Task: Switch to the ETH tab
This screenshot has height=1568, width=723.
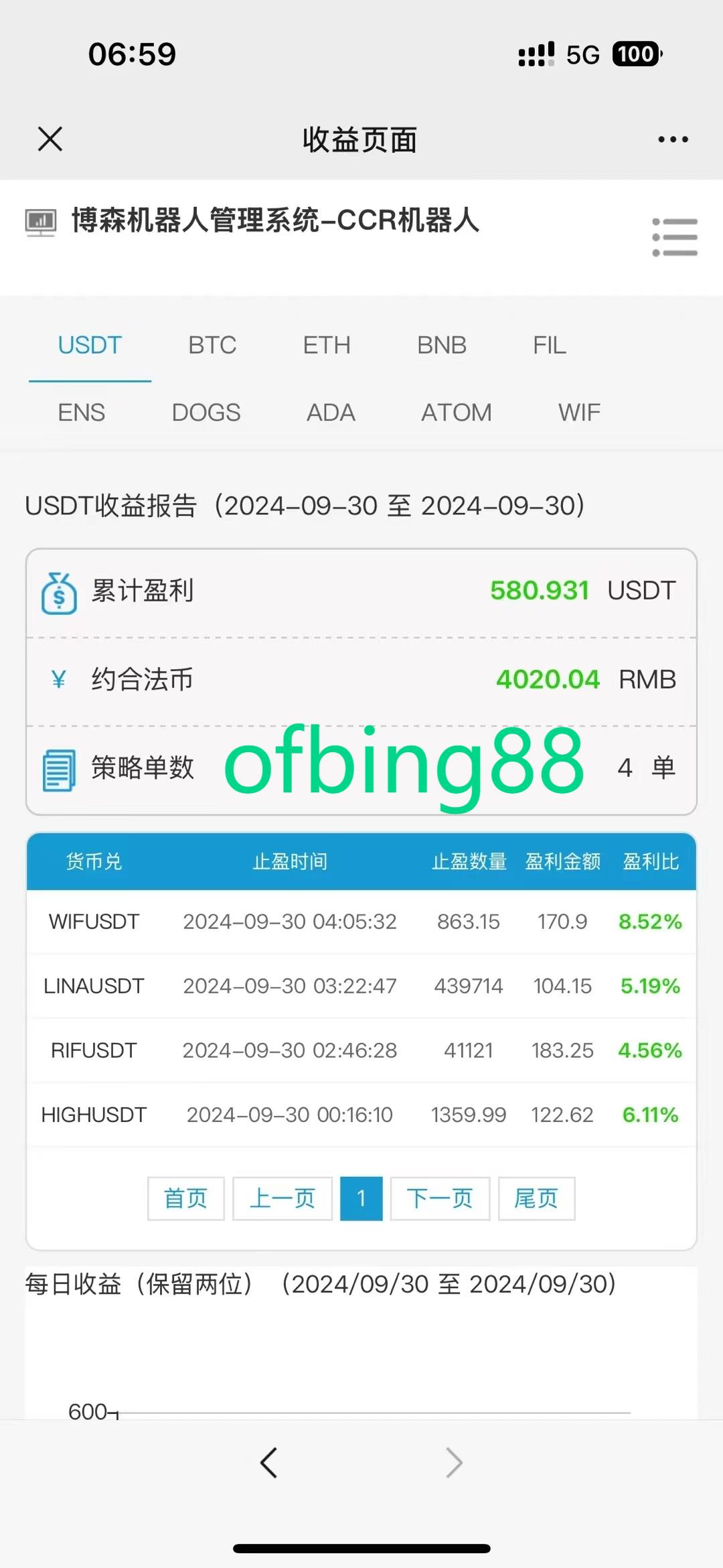Action: [327, 346]
